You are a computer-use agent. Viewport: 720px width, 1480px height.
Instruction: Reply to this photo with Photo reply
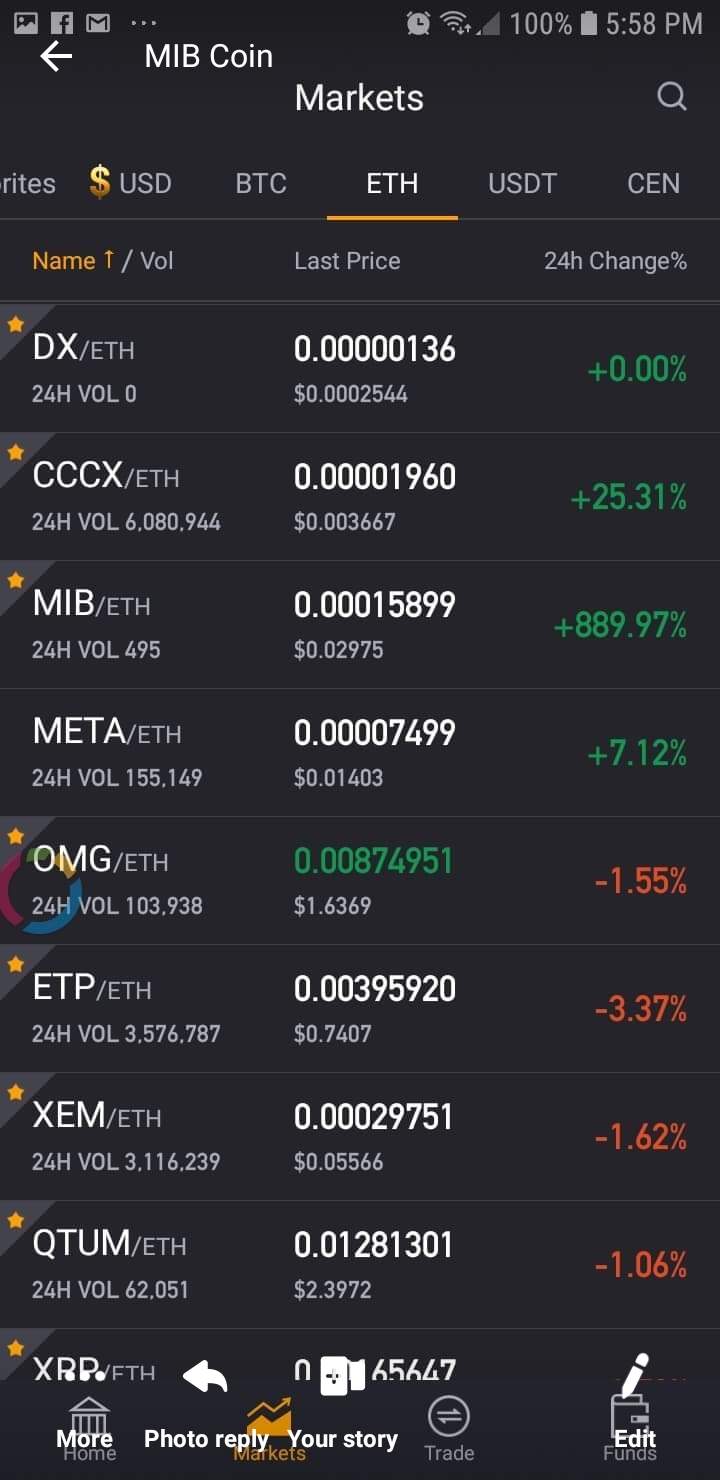[206, 1405]
